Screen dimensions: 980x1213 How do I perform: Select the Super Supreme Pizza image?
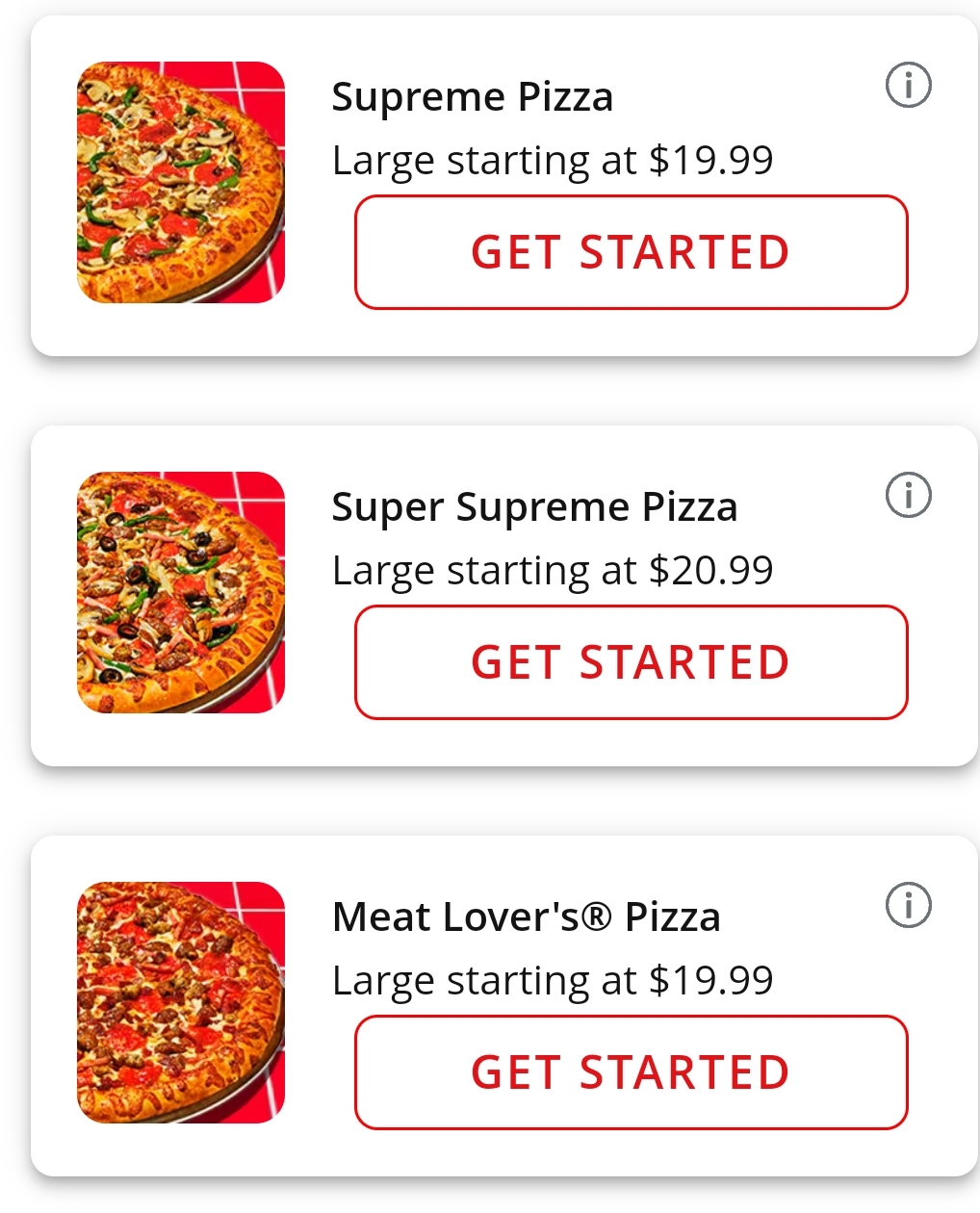tap(181, 593)
